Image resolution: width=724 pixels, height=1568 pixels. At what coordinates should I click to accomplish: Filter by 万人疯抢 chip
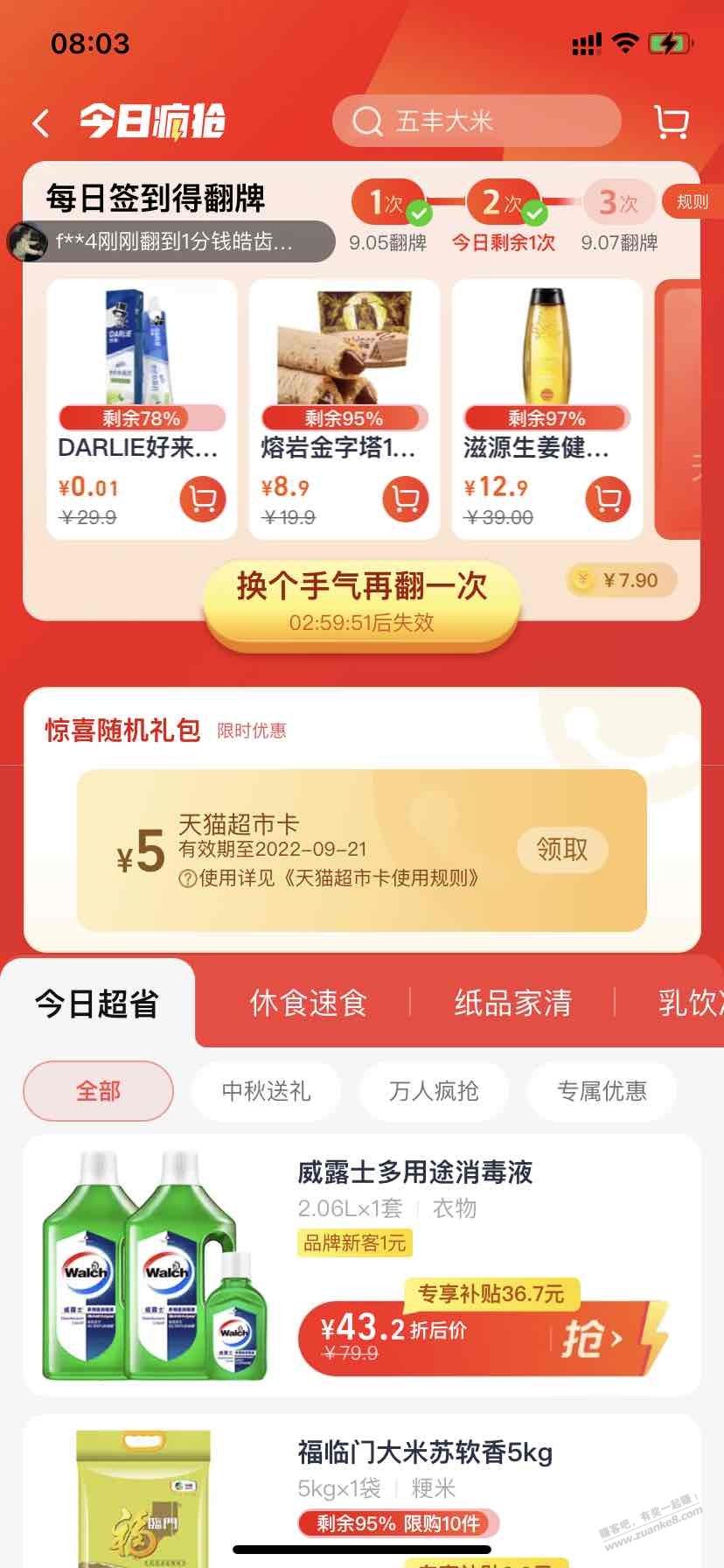tap(434, 1091)
